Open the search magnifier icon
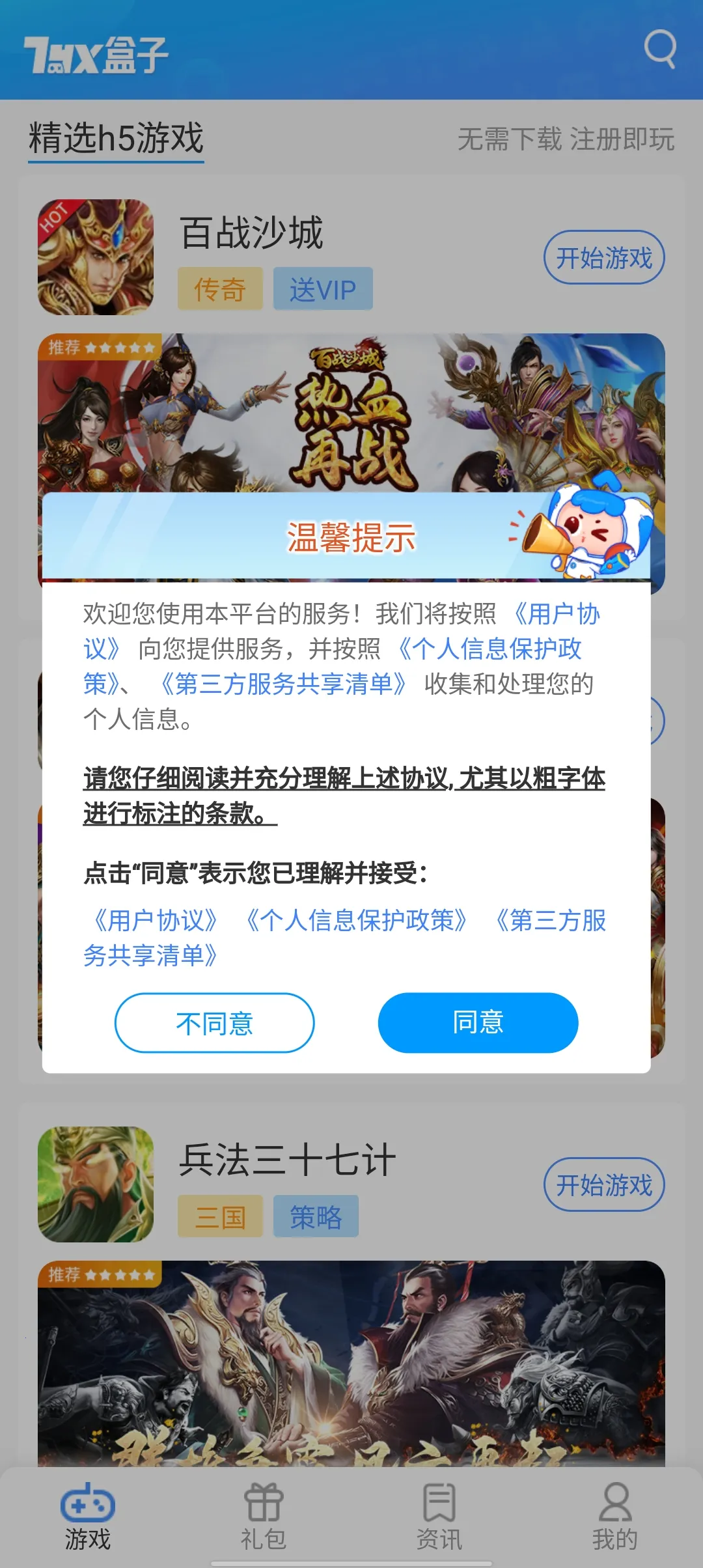 [x=660, y=49]
